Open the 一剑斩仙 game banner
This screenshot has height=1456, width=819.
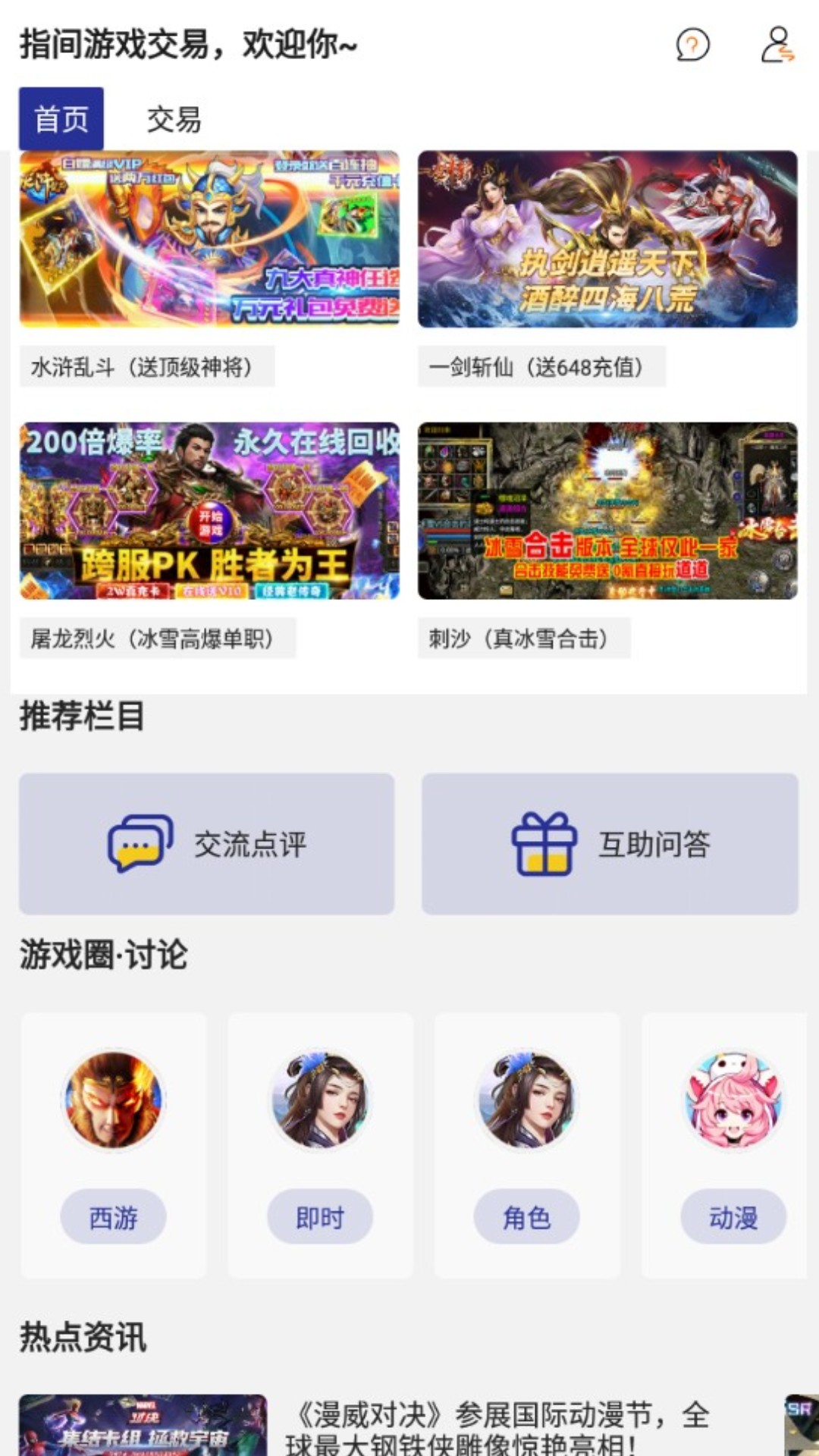coord(607,240)
